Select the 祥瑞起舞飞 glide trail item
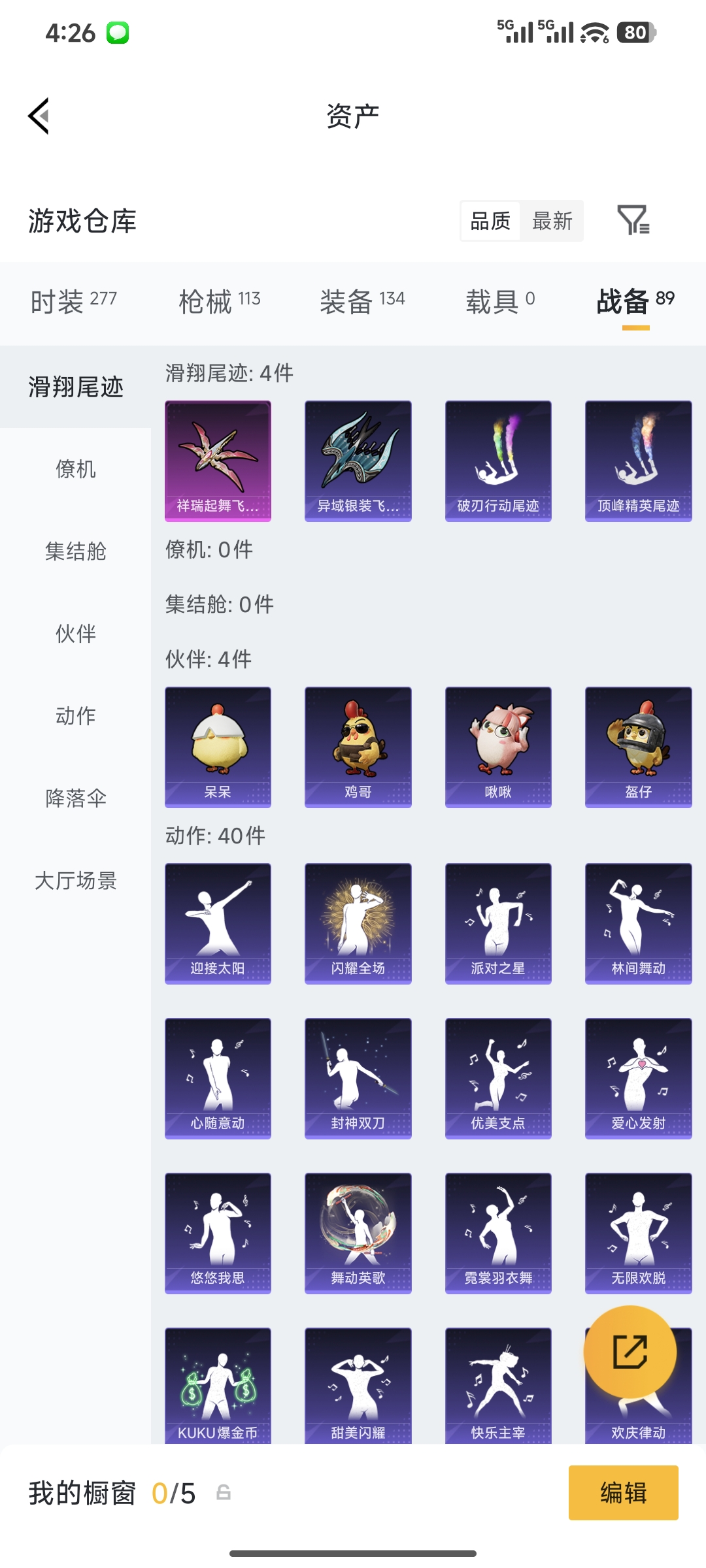The height and width of the screenshot is (1568, 706). 218,459
